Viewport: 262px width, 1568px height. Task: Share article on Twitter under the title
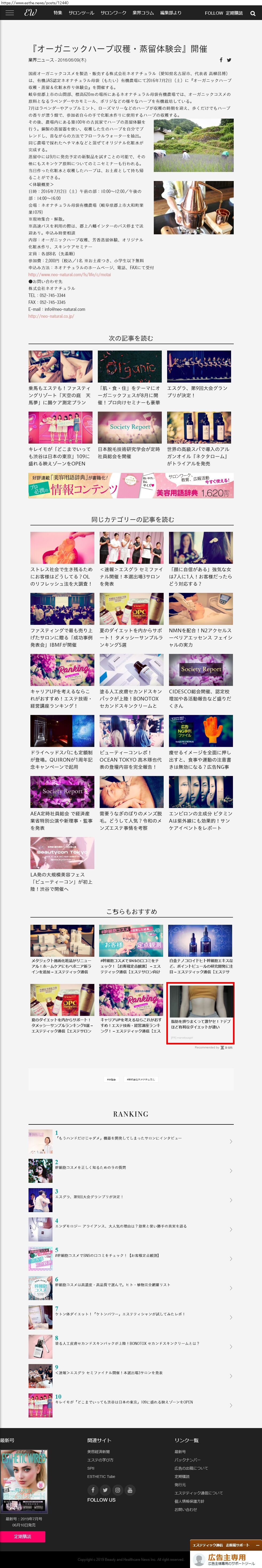tap(229, 60)
